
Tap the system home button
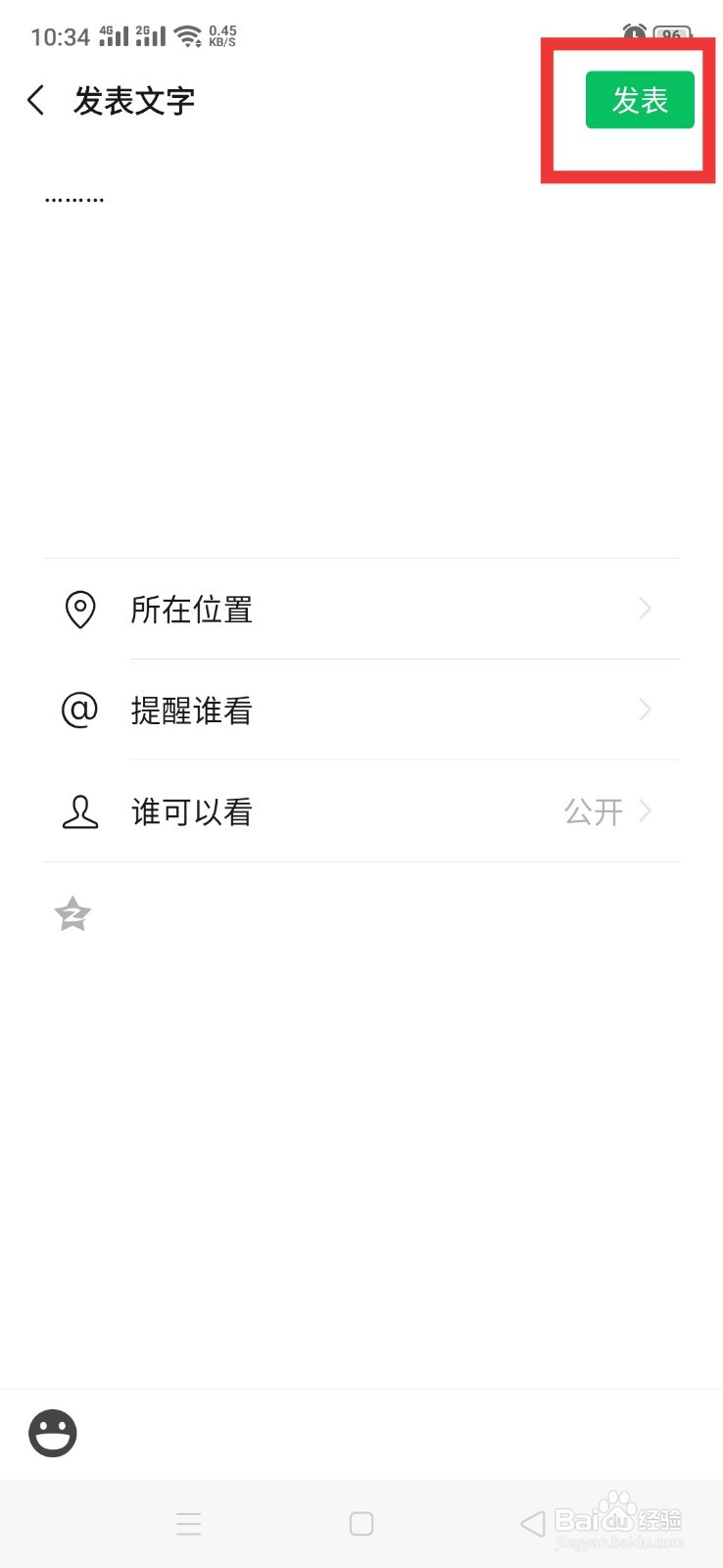tap(361, 1524)
